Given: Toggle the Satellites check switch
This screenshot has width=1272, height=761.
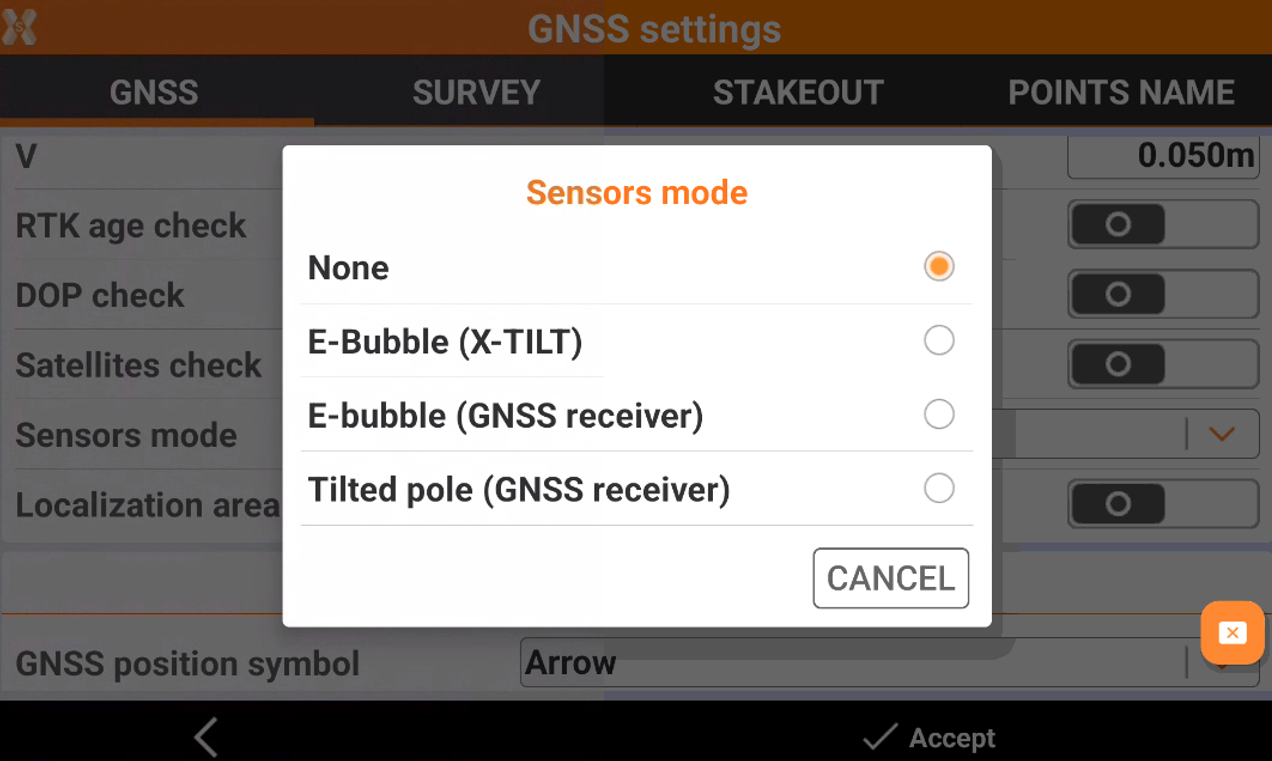Looking at the screenshot, I should pos(1162,364).
